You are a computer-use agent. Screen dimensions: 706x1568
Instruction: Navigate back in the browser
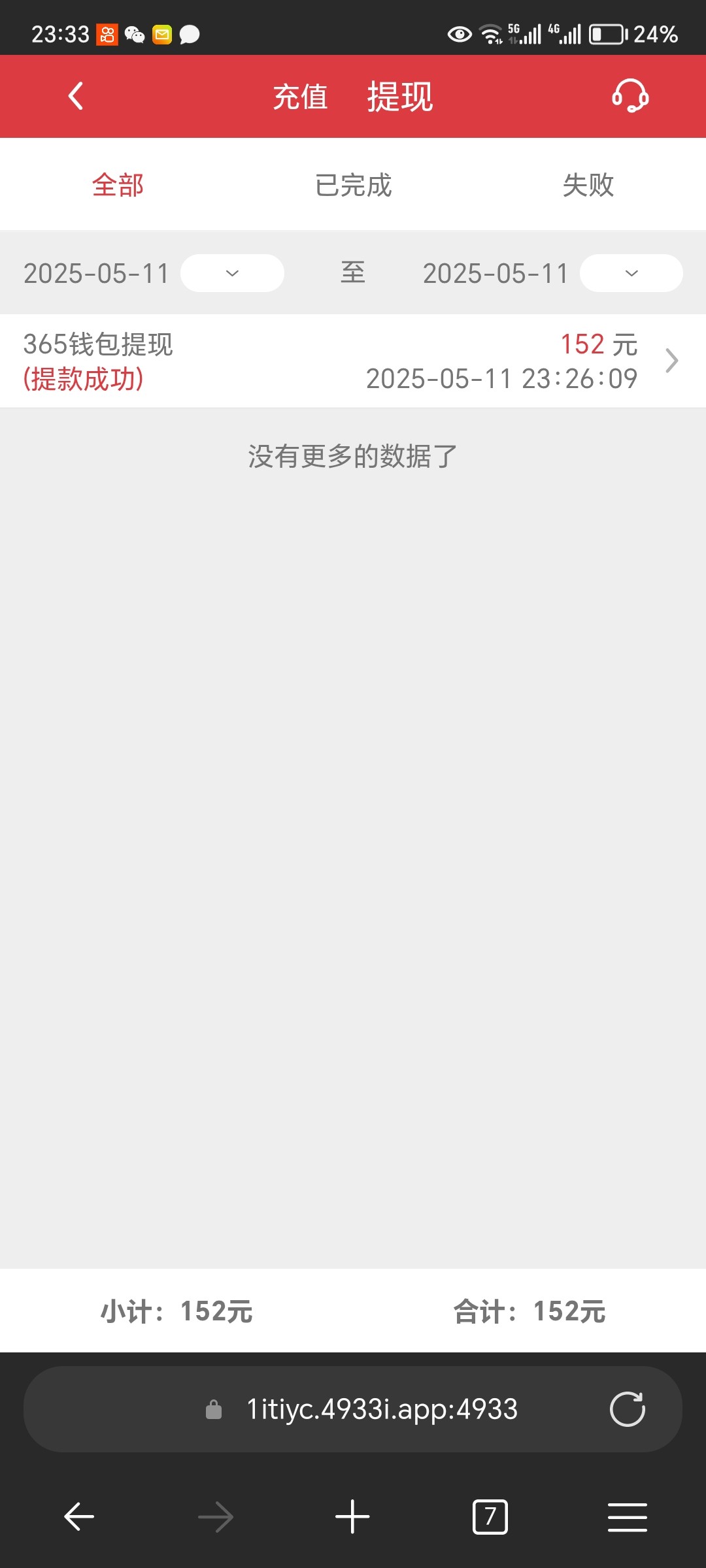79,1516
